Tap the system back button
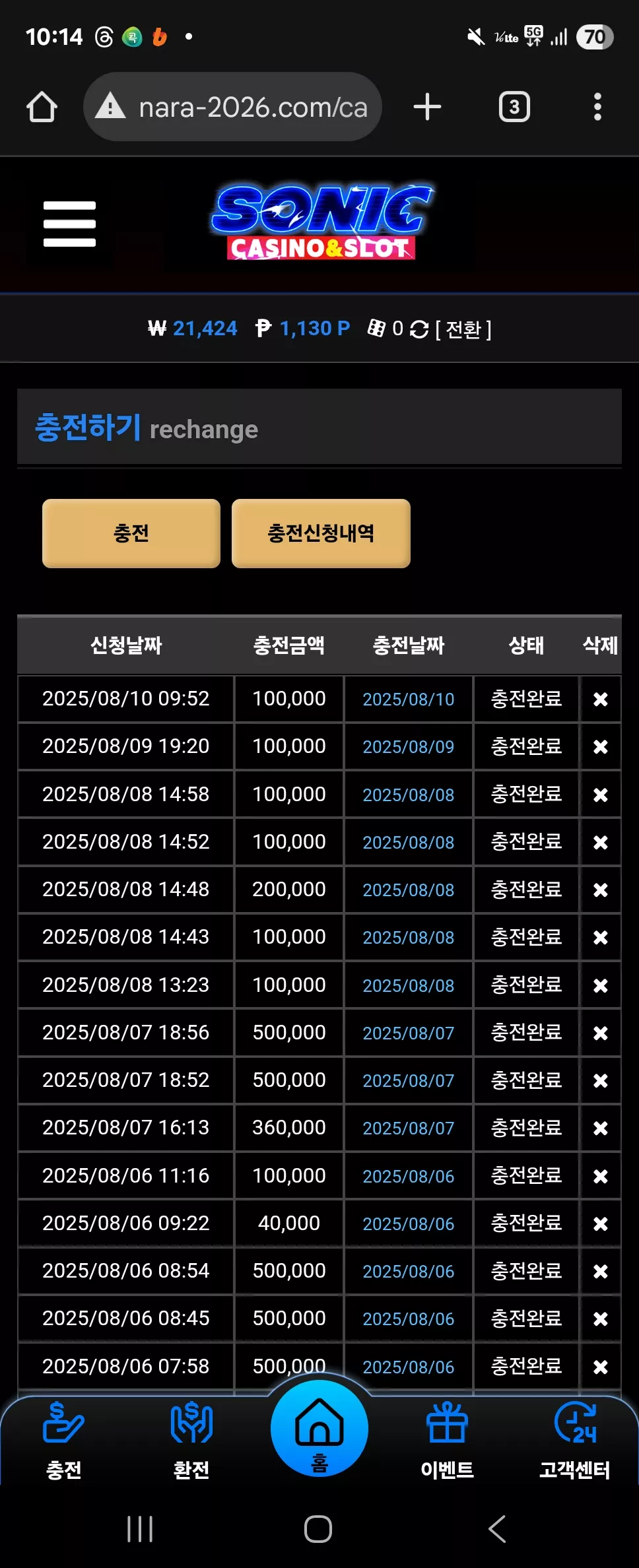Image resolution: width=639 pixels, height=1568 pixels. pos(497,1528)
